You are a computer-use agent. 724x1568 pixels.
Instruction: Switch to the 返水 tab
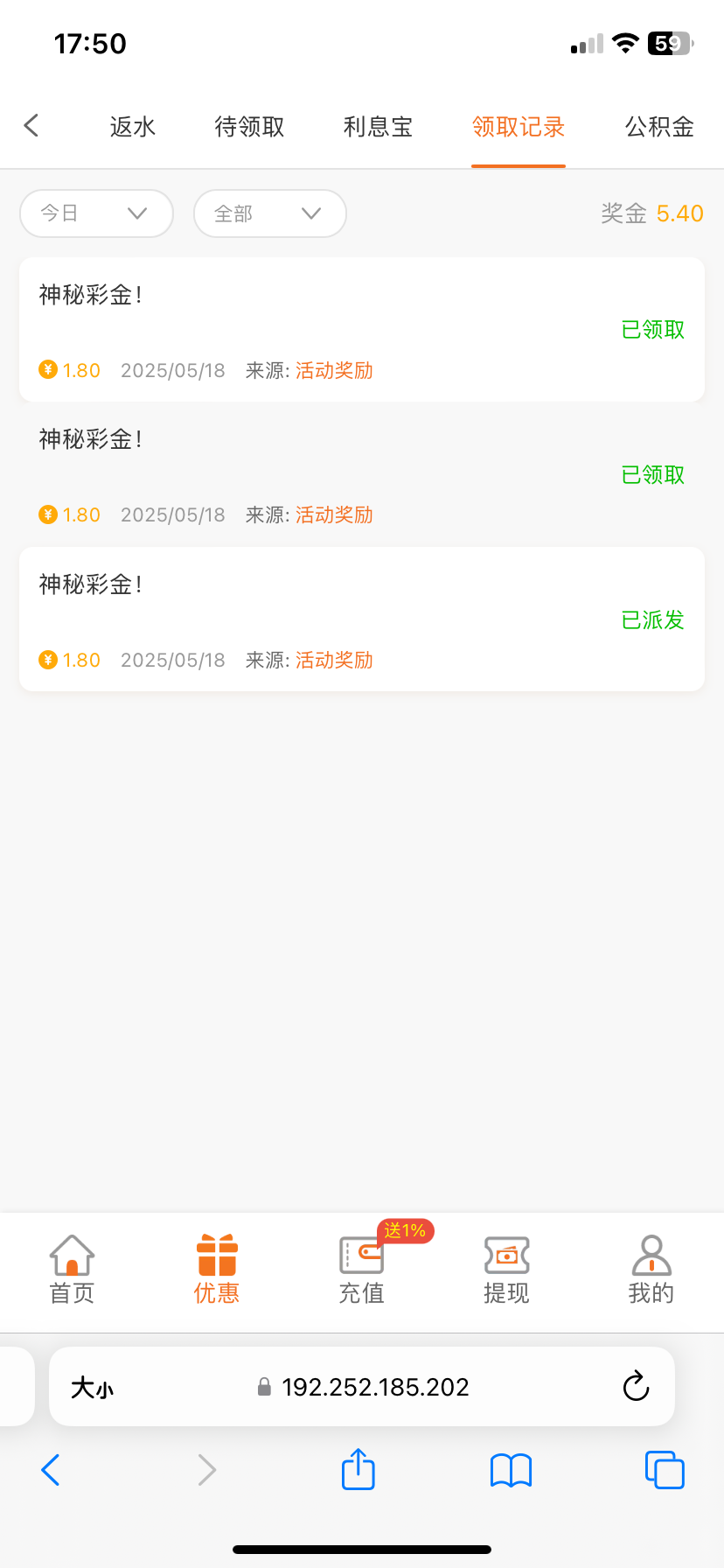pyautogui.click(x=133, y=127)
